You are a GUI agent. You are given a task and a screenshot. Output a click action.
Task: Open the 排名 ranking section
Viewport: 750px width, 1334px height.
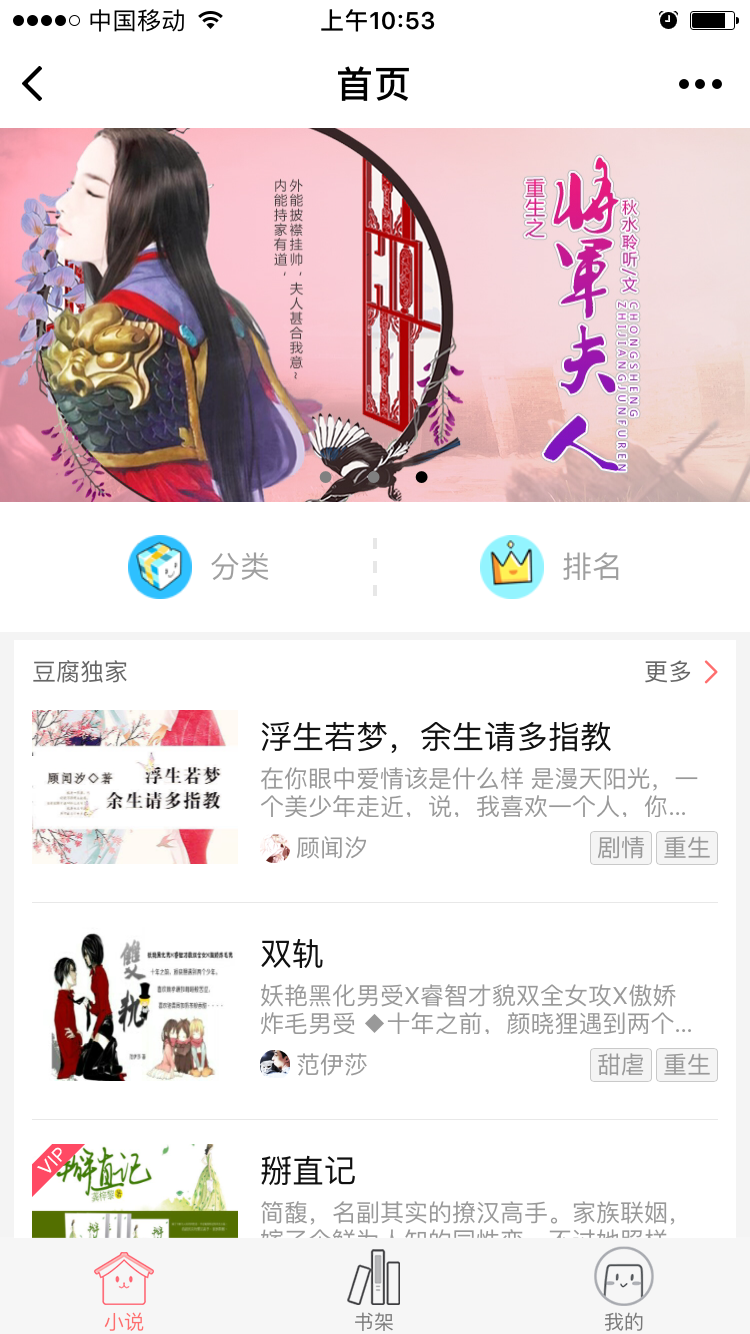coord(551,567)
